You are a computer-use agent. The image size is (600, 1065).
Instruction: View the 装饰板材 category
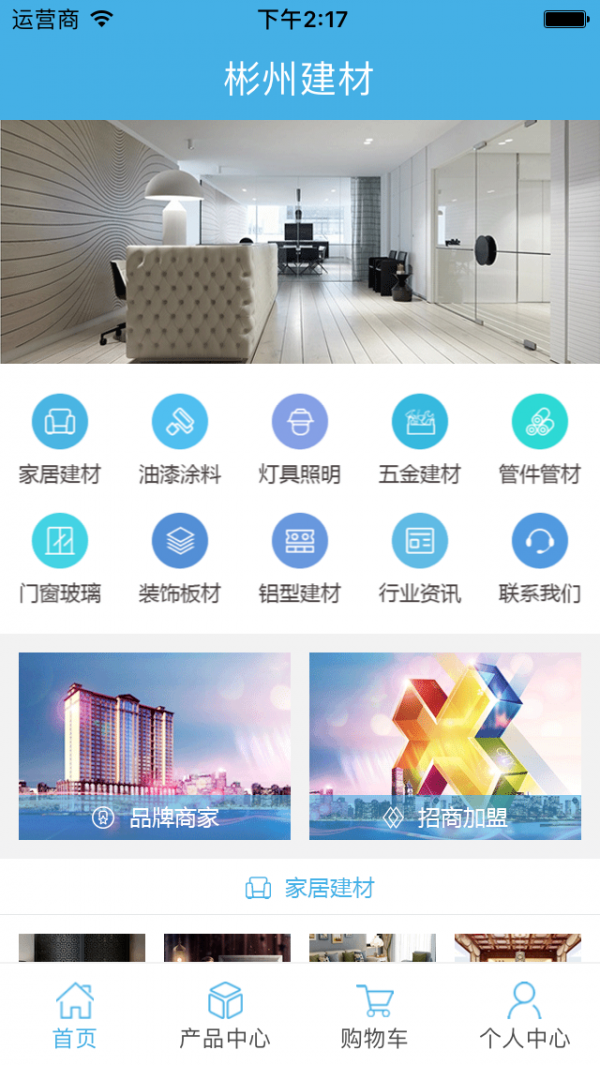tap(179, 558)
